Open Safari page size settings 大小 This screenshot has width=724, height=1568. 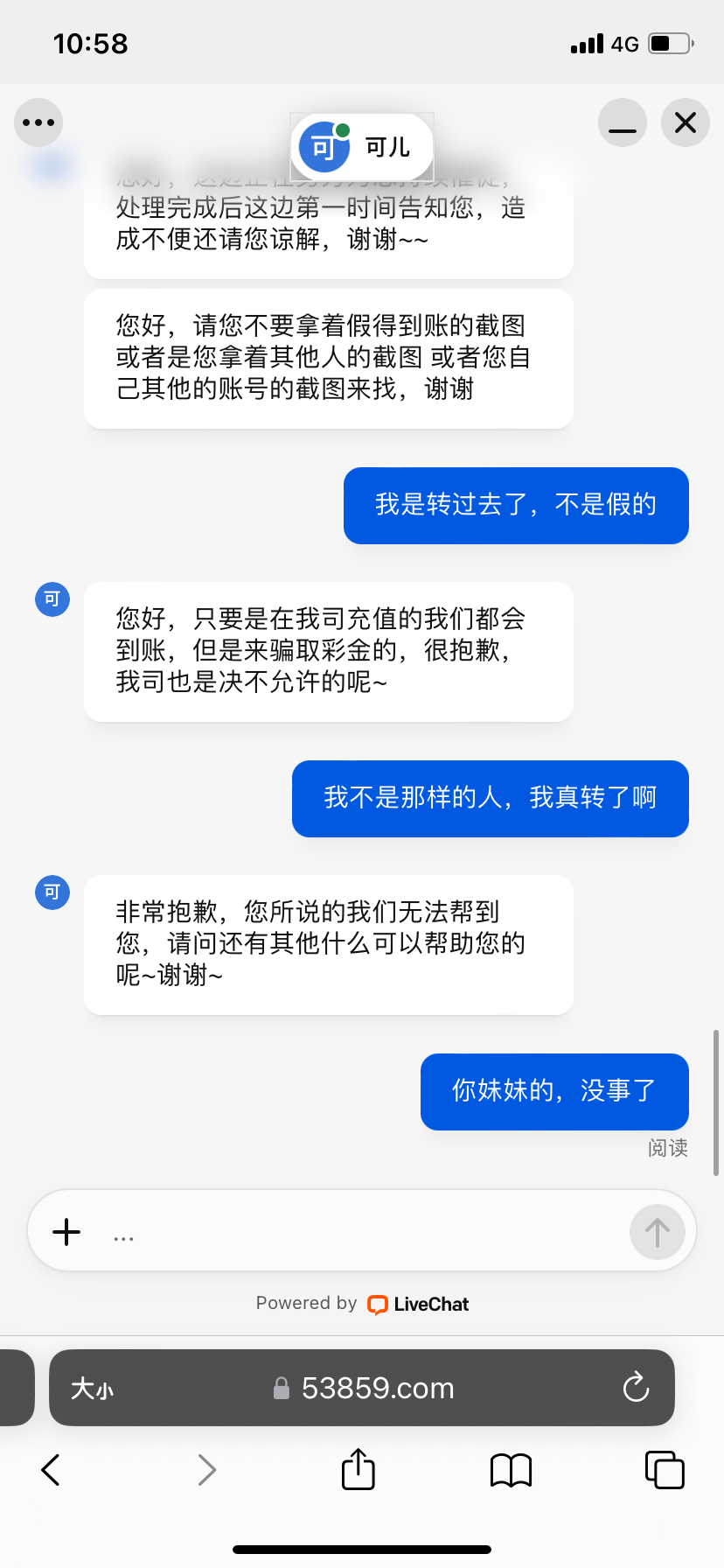[x=92, y=1389]
